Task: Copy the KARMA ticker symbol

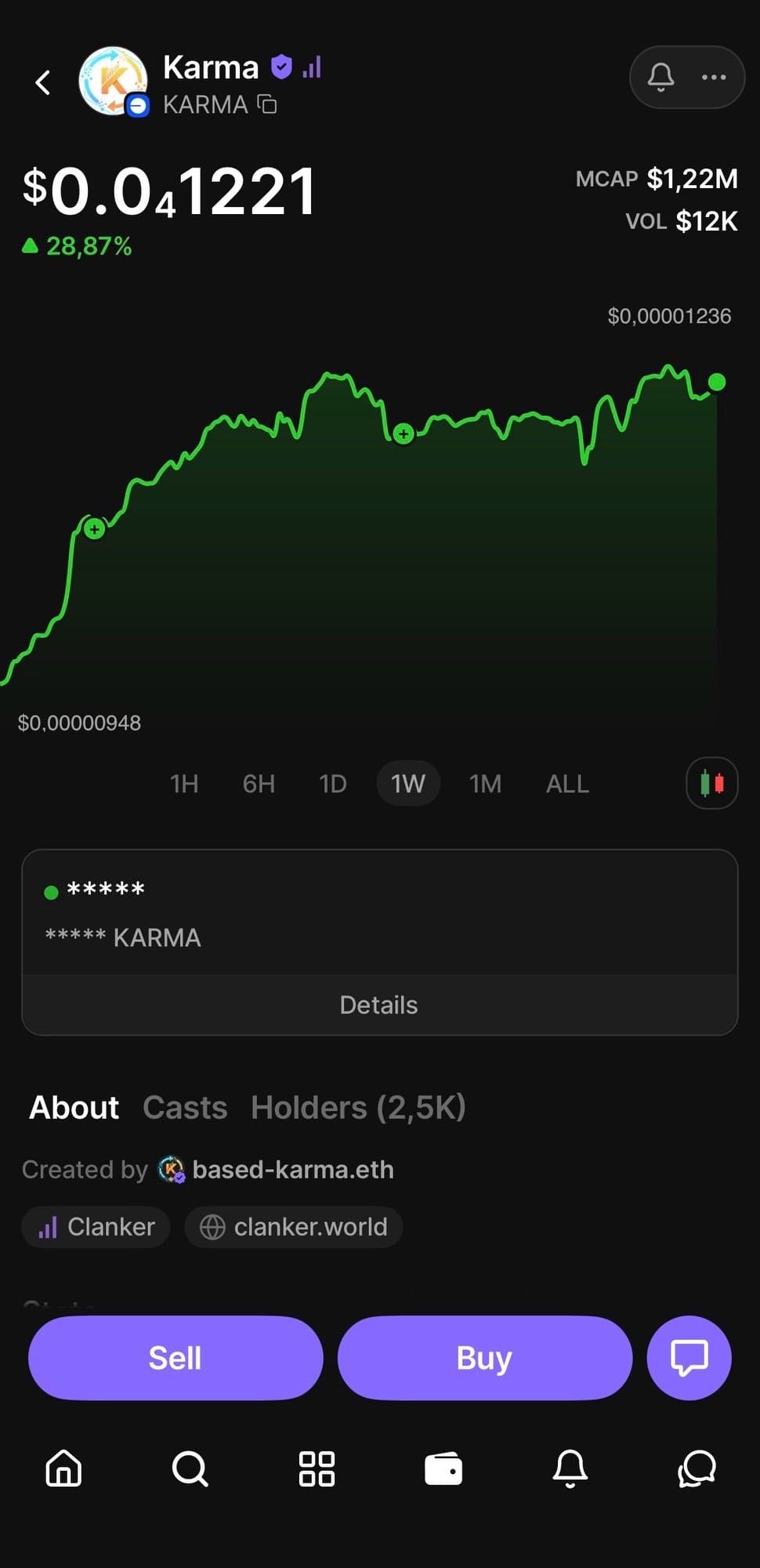Action: [268, 104]
